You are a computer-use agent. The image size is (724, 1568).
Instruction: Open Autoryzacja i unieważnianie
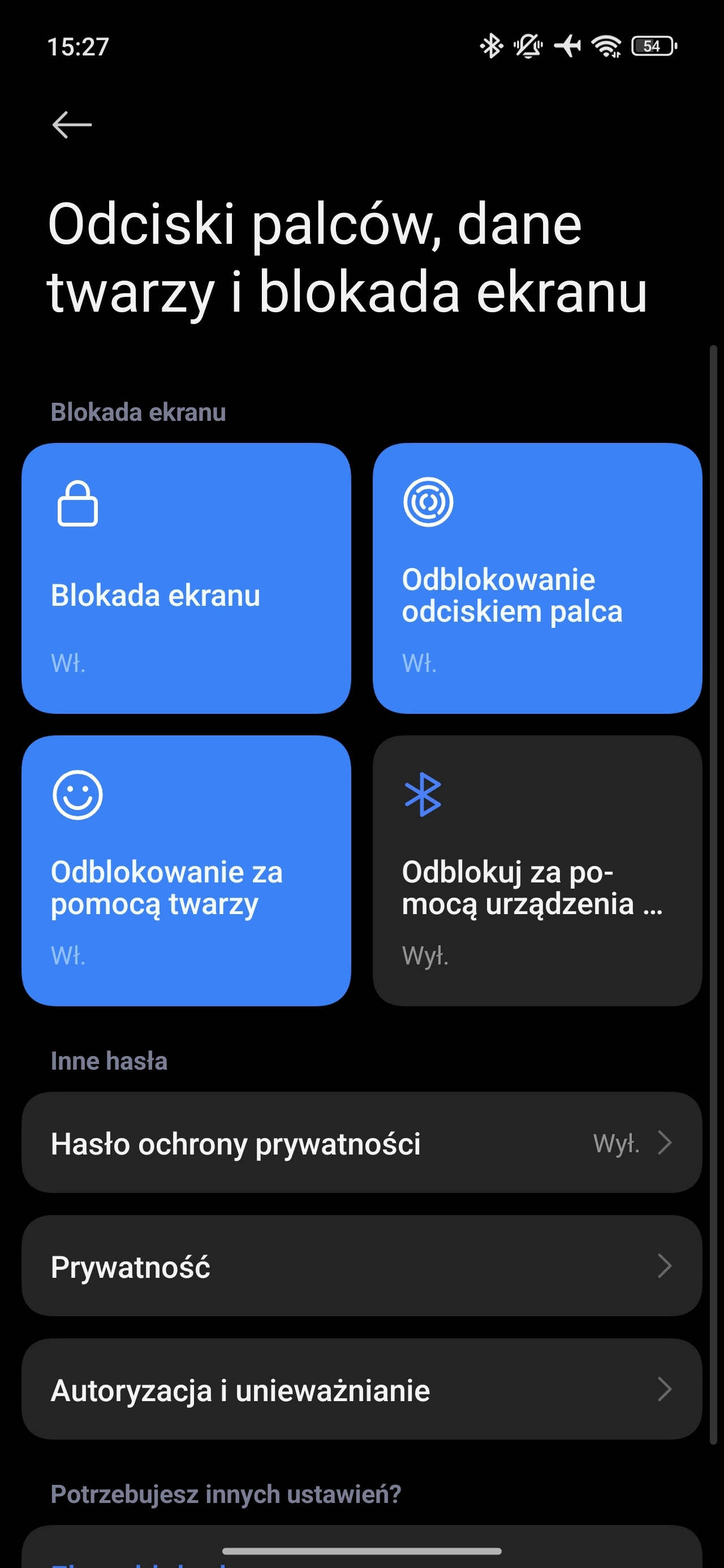coord(361,1389)
